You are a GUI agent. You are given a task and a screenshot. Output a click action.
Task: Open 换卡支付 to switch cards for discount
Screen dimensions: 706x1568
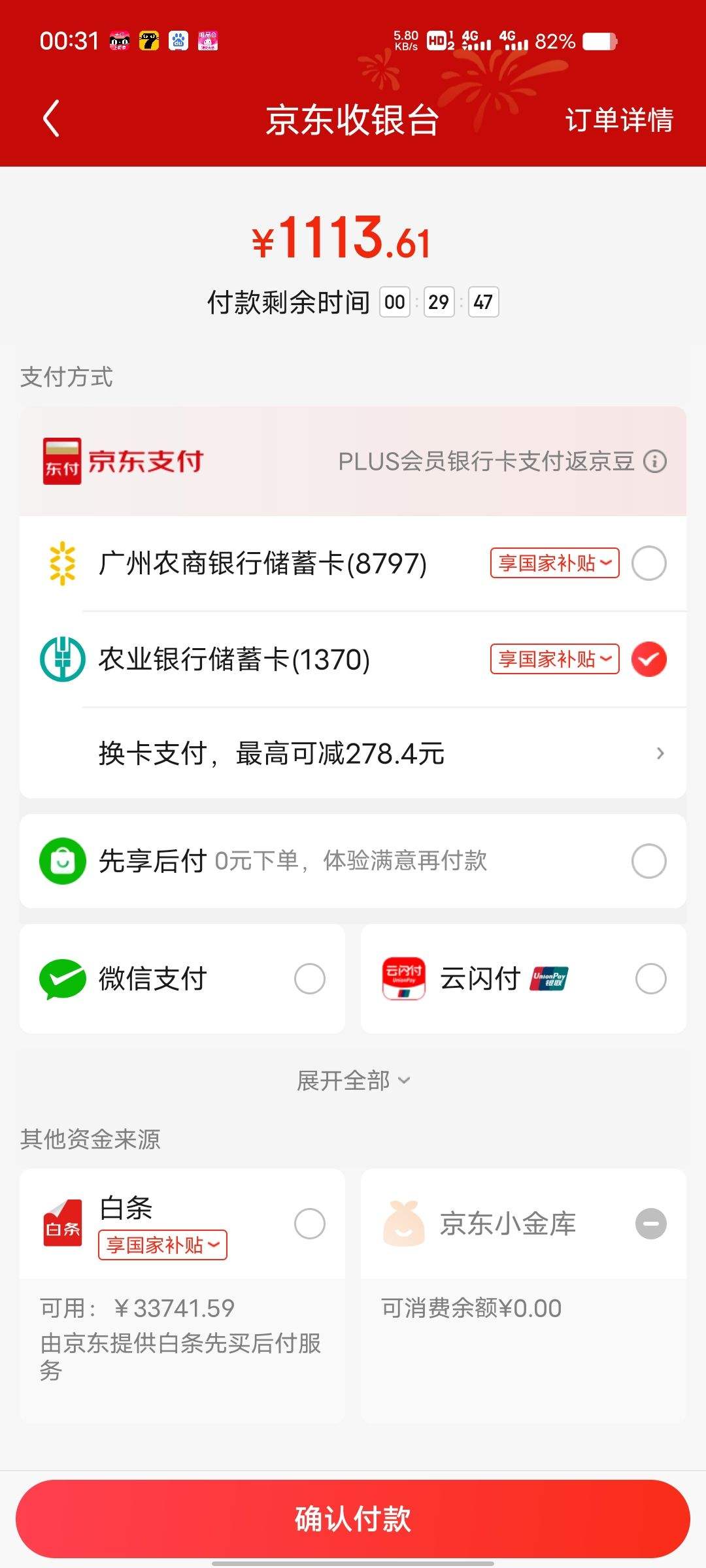click(x=353, y=753)
